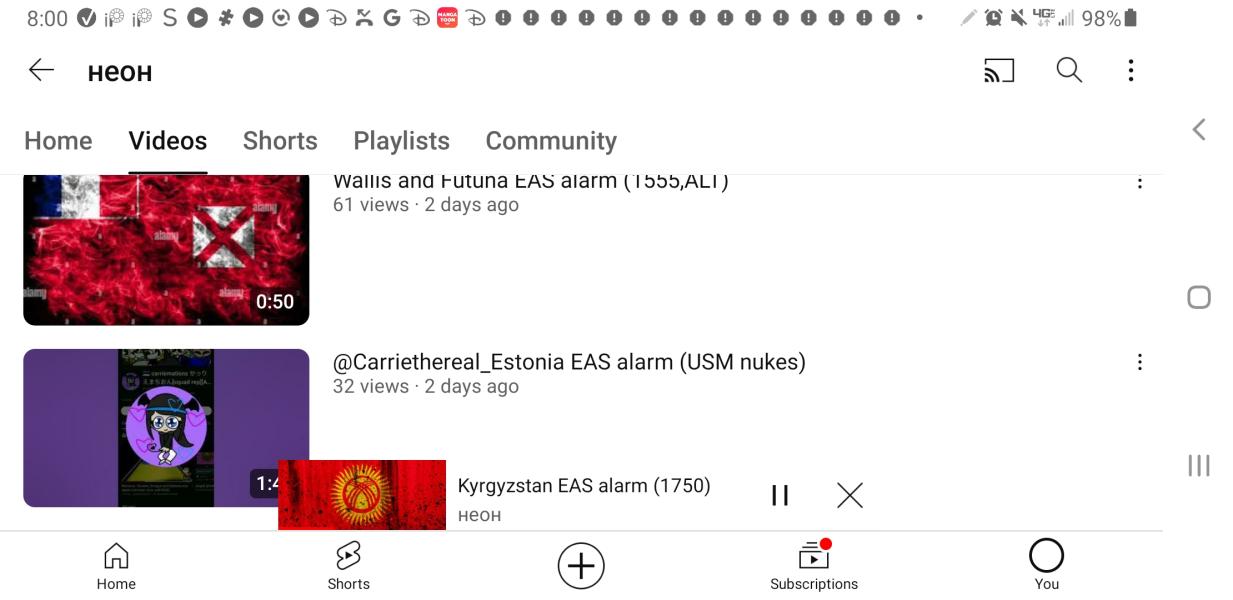The width and height of the screenshot is (1233, 600).
Task: Open Shorts in bottom navigation
Action: coord(348,566)
